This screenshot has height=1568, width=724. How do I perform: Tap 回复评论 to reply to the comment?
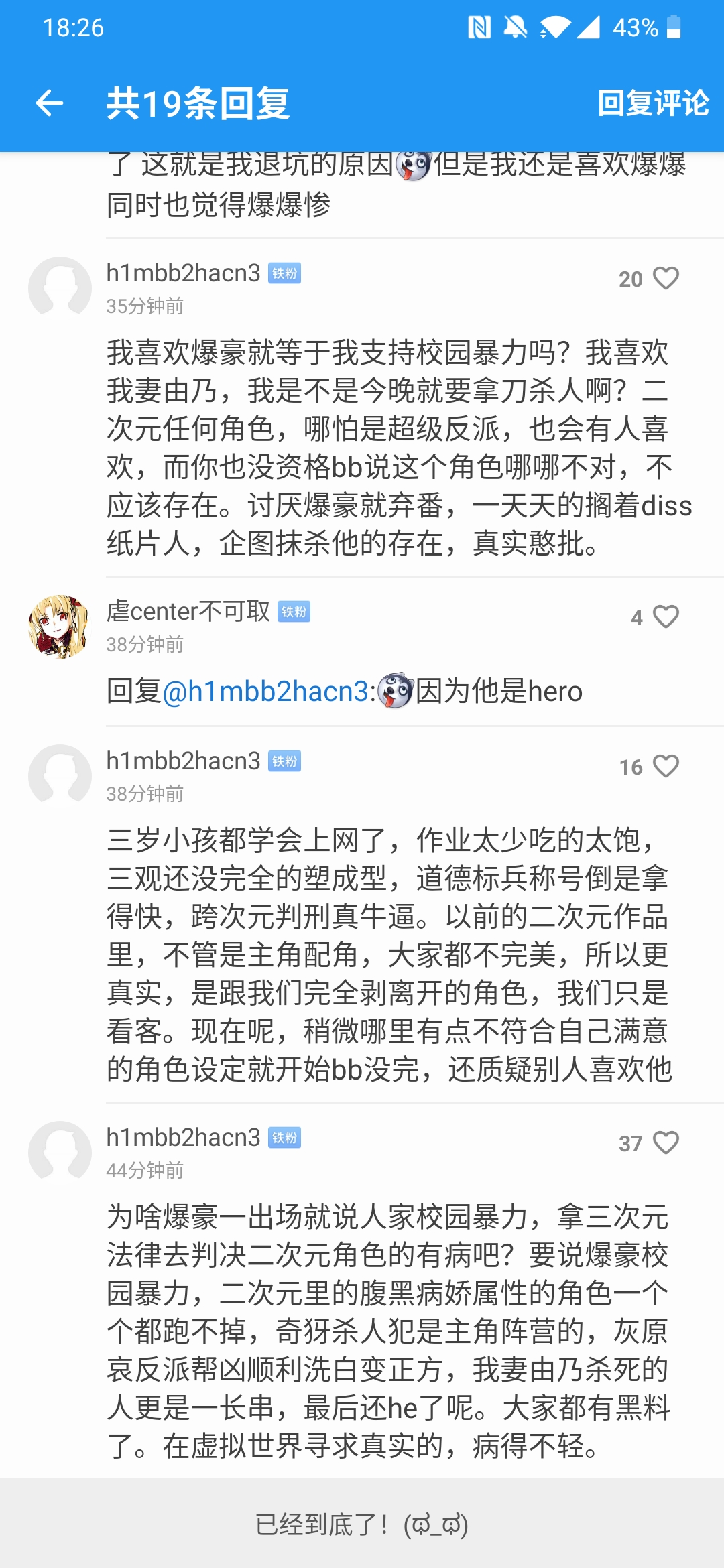652,103
